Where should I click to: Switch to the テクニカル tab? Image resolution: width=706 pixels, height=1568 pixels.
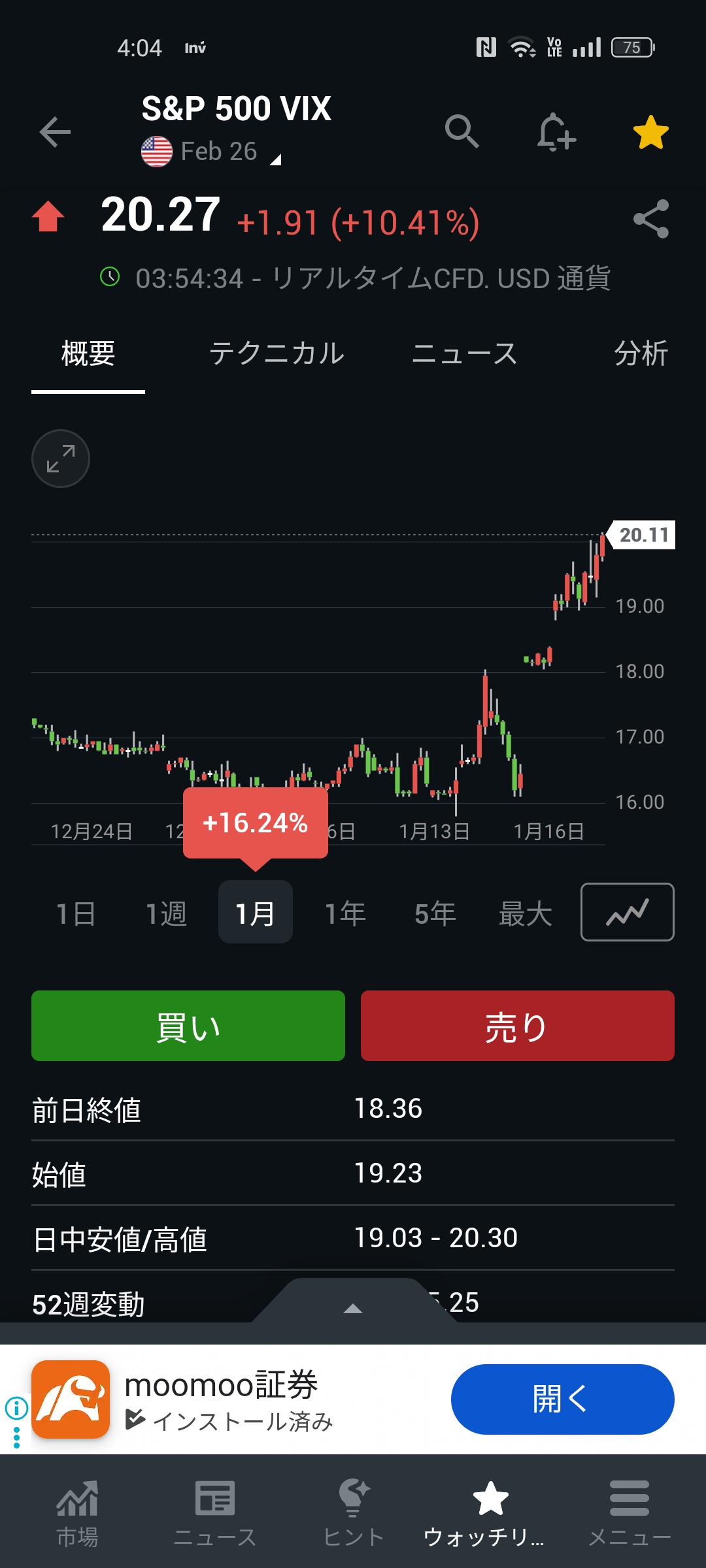click(x=277, y=353)
